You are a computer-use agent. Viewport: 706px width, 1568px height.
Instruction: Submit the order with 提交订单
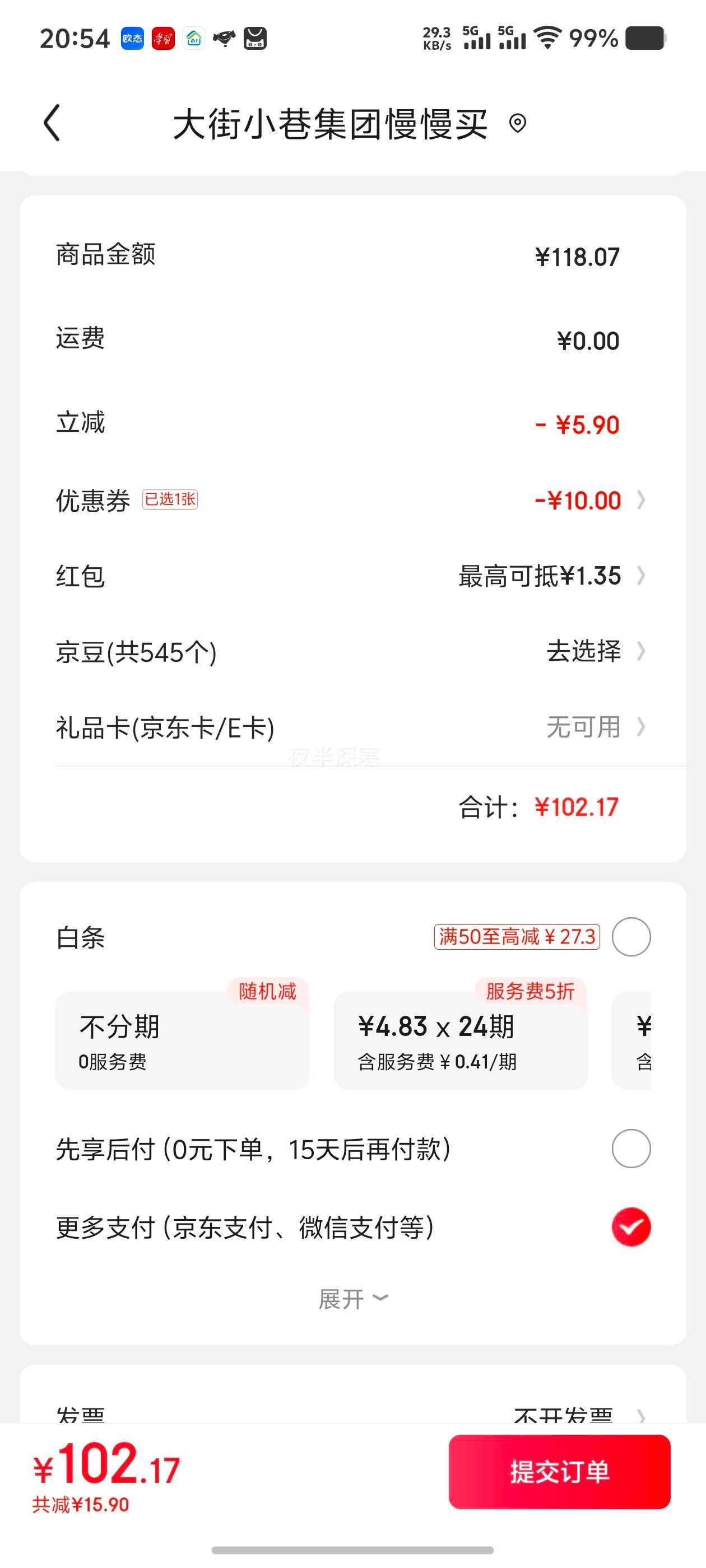559,1472
